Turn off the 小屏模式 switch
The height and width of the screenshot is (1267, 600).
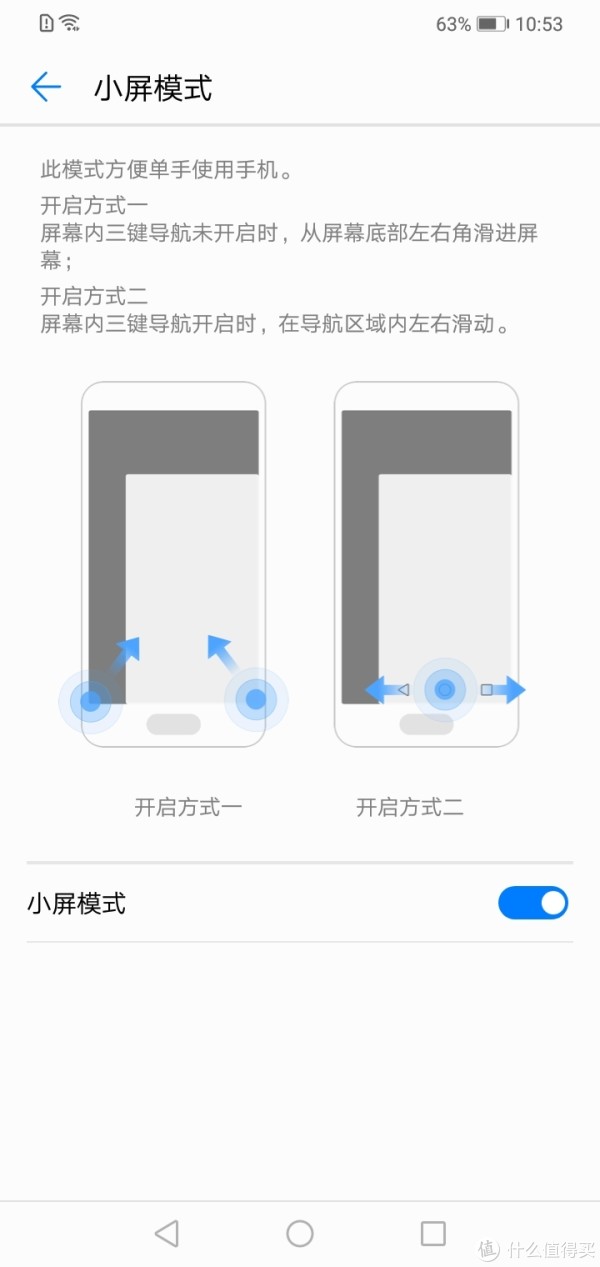532,903
